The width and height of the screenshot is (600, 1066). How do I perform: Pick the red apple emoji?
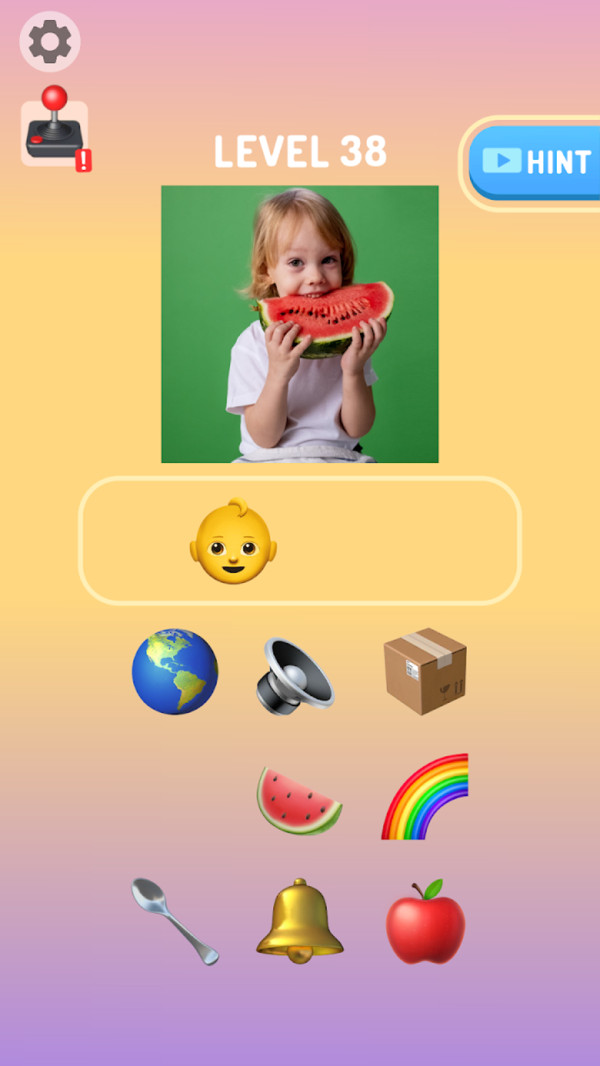(x=426, y=922)
